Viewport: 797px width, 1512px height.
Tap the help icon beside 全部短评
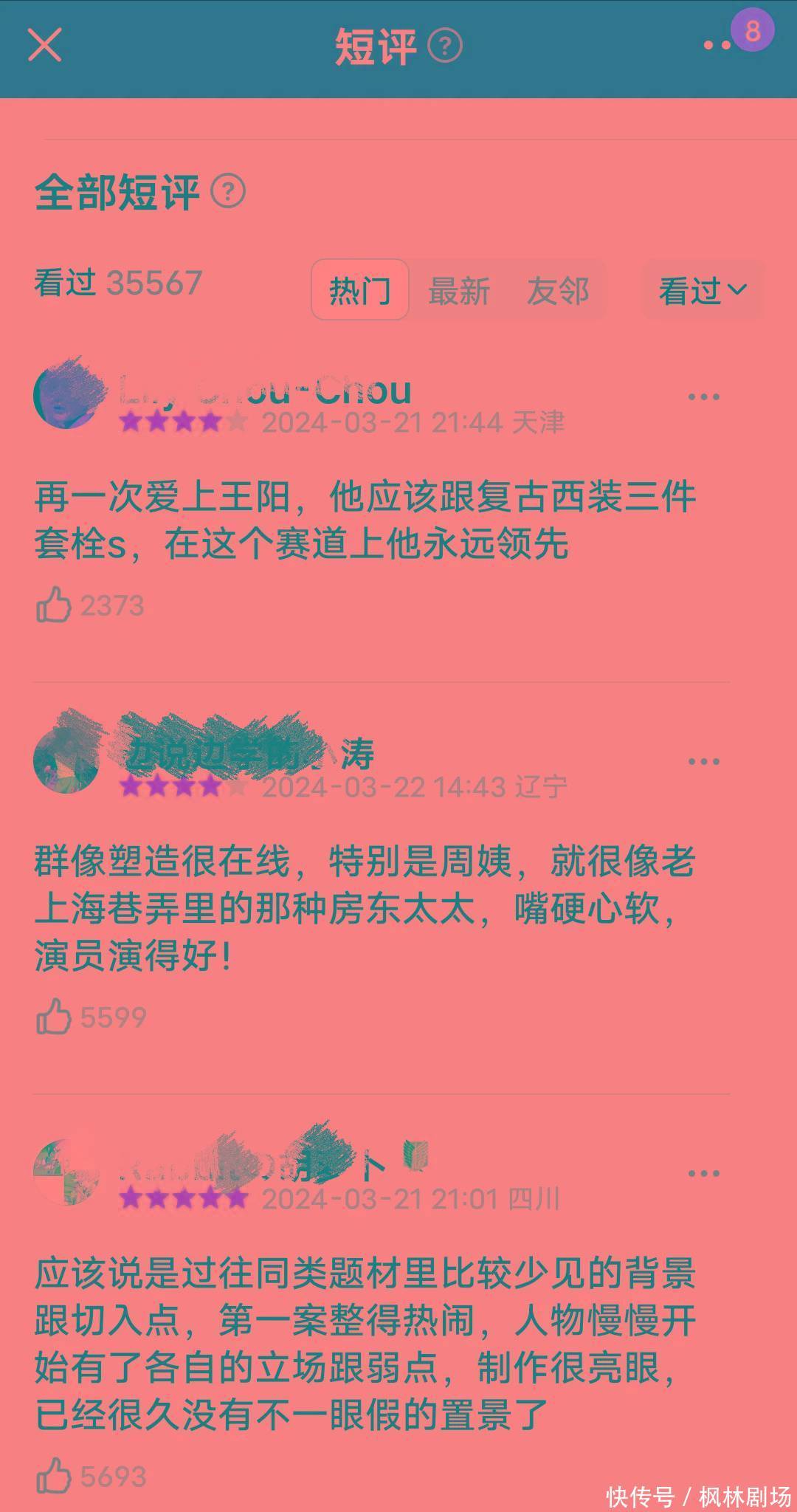[228, 192]
